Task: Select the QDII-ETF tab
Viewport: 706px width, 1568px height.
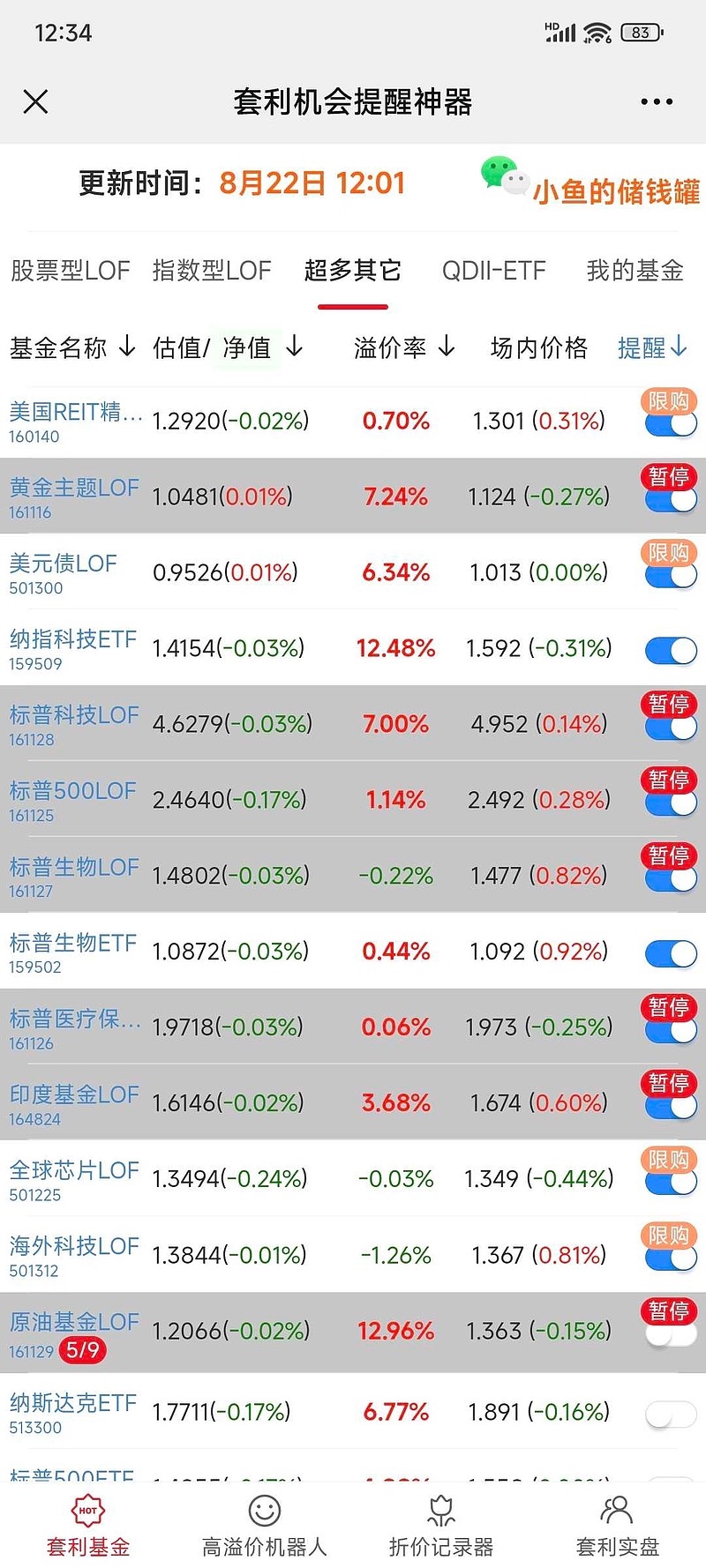Action: [494, 271]
